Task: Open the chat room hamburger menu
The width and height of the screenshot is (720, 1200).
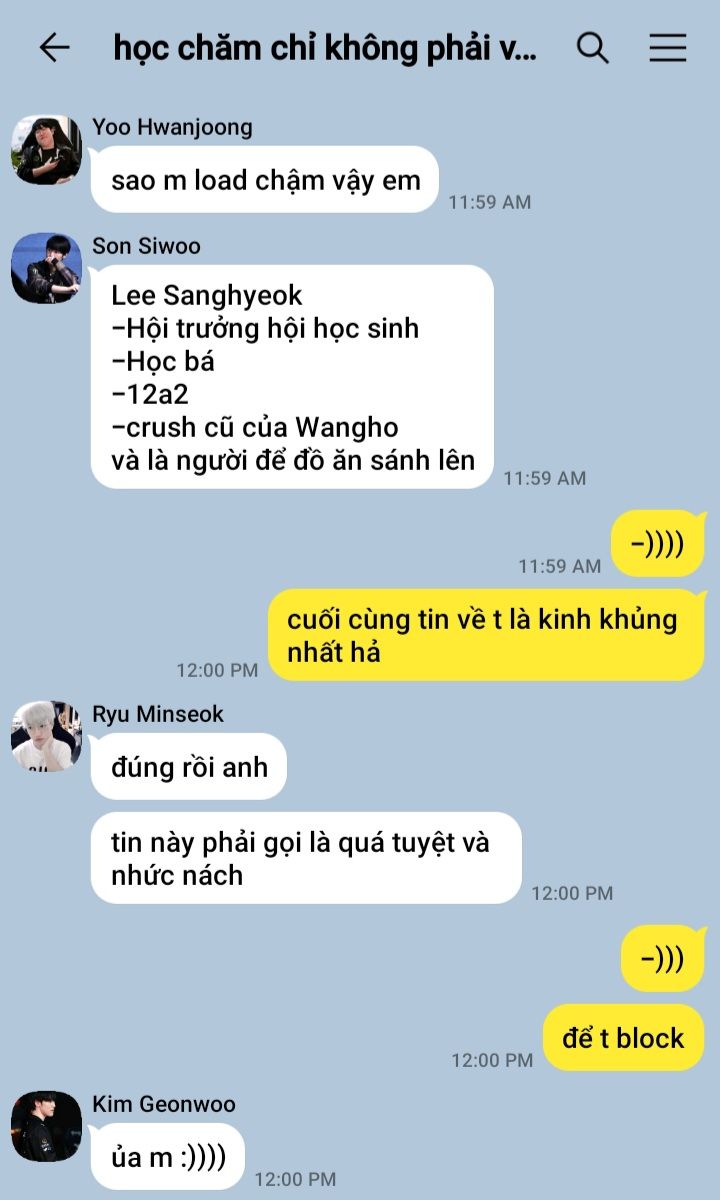Action: 667,47
